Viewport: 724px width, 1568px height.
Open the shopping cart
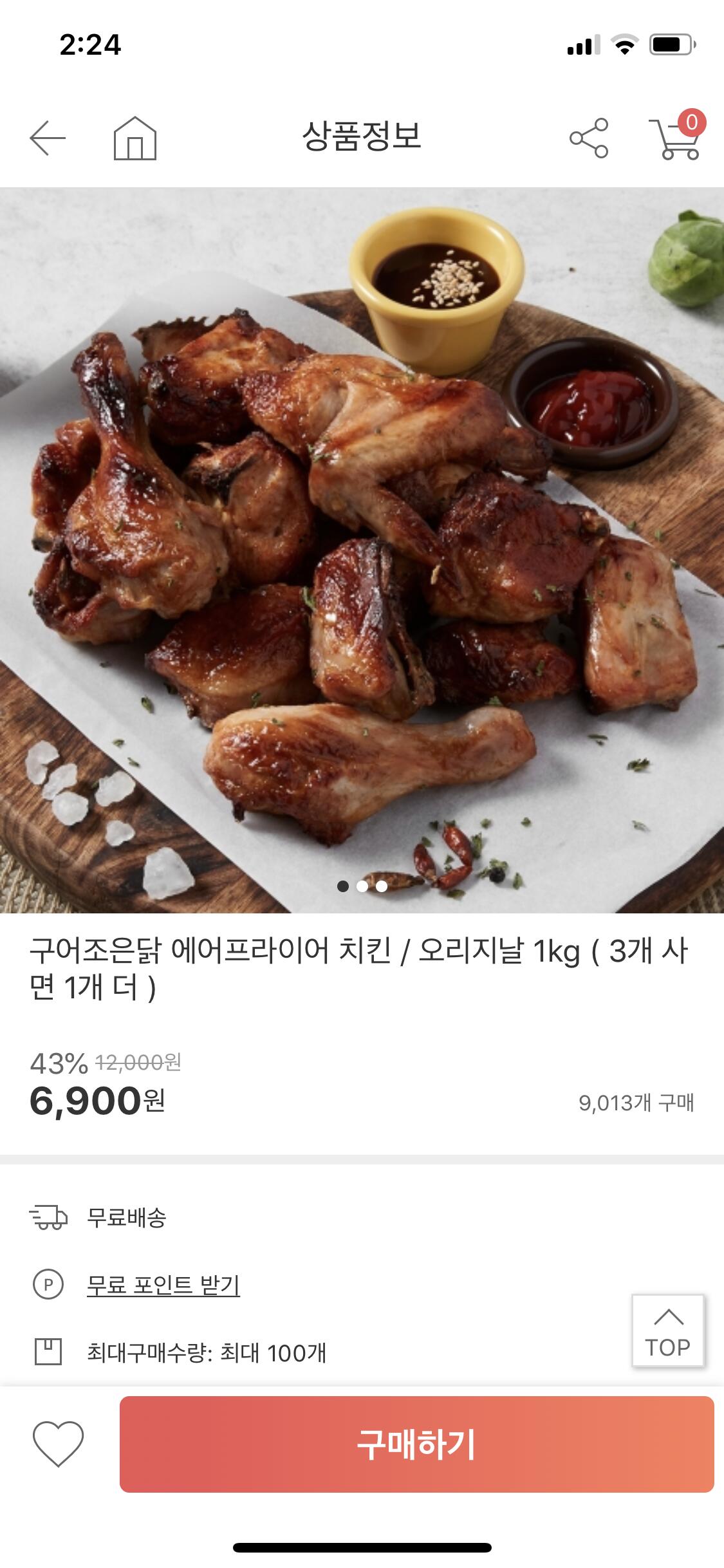(676, 138)
